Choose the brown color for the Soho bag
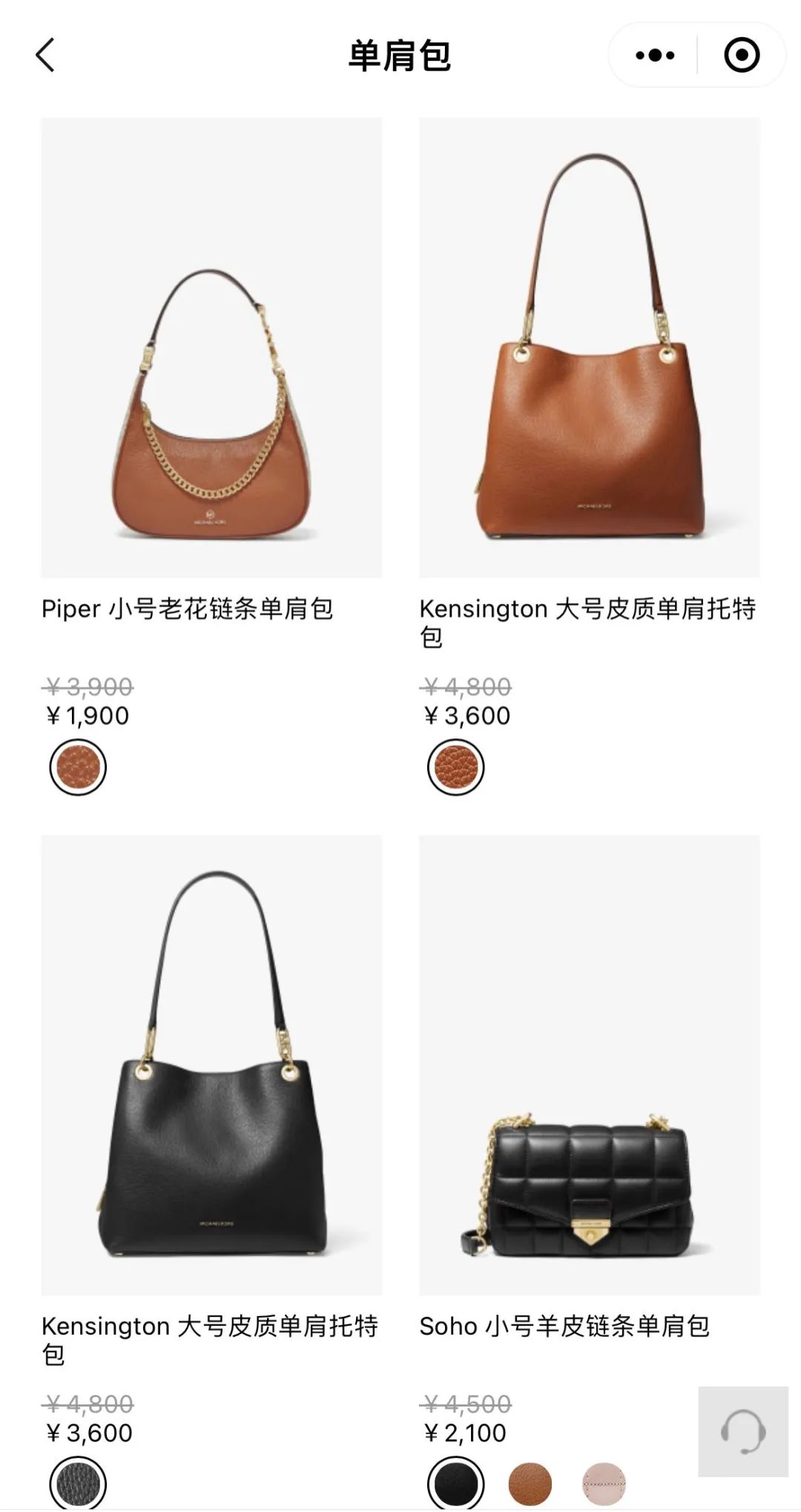The width and height of the screenshot is (801, 1512). click(530, 1484)
